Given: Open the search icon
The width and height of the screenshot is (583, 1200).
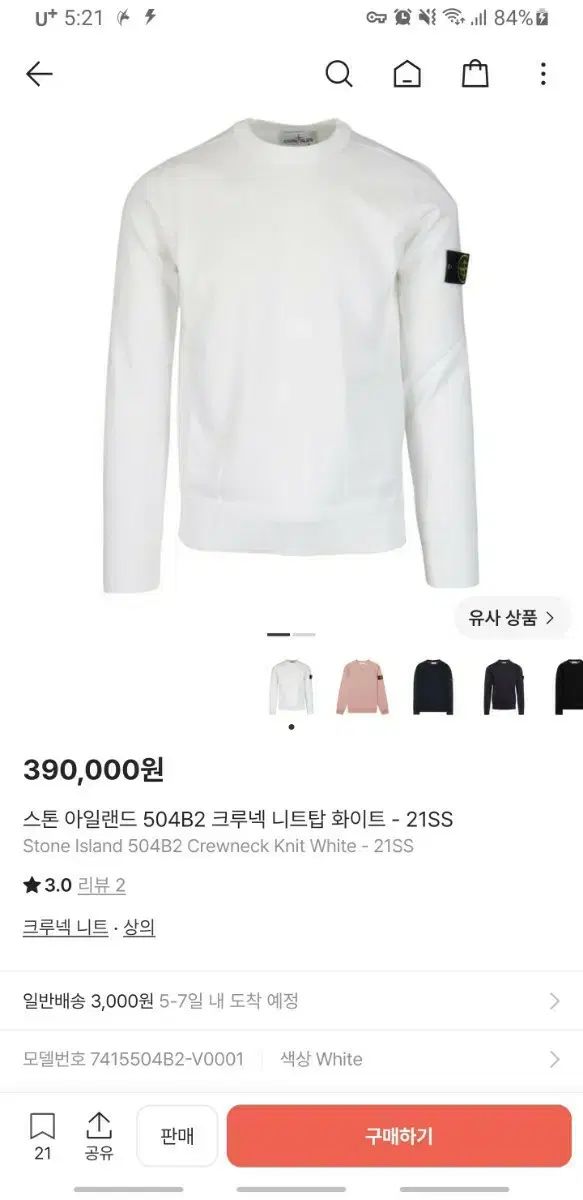Looking at the screenshot, I should point(339,74).
